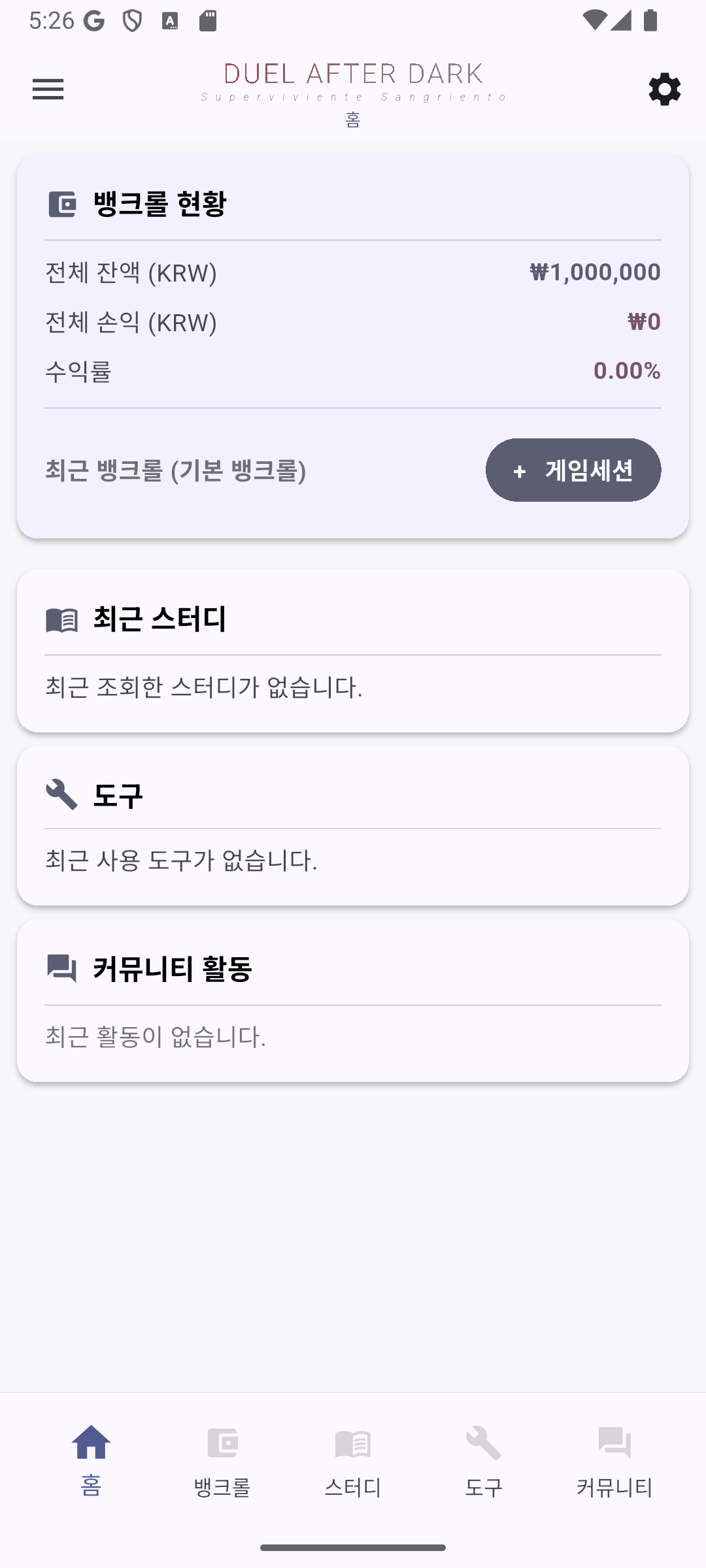The height and width of the screenshot is (1568, 706).
Task: Tap the 수익률 0.00% value
Action: point(626,371)
